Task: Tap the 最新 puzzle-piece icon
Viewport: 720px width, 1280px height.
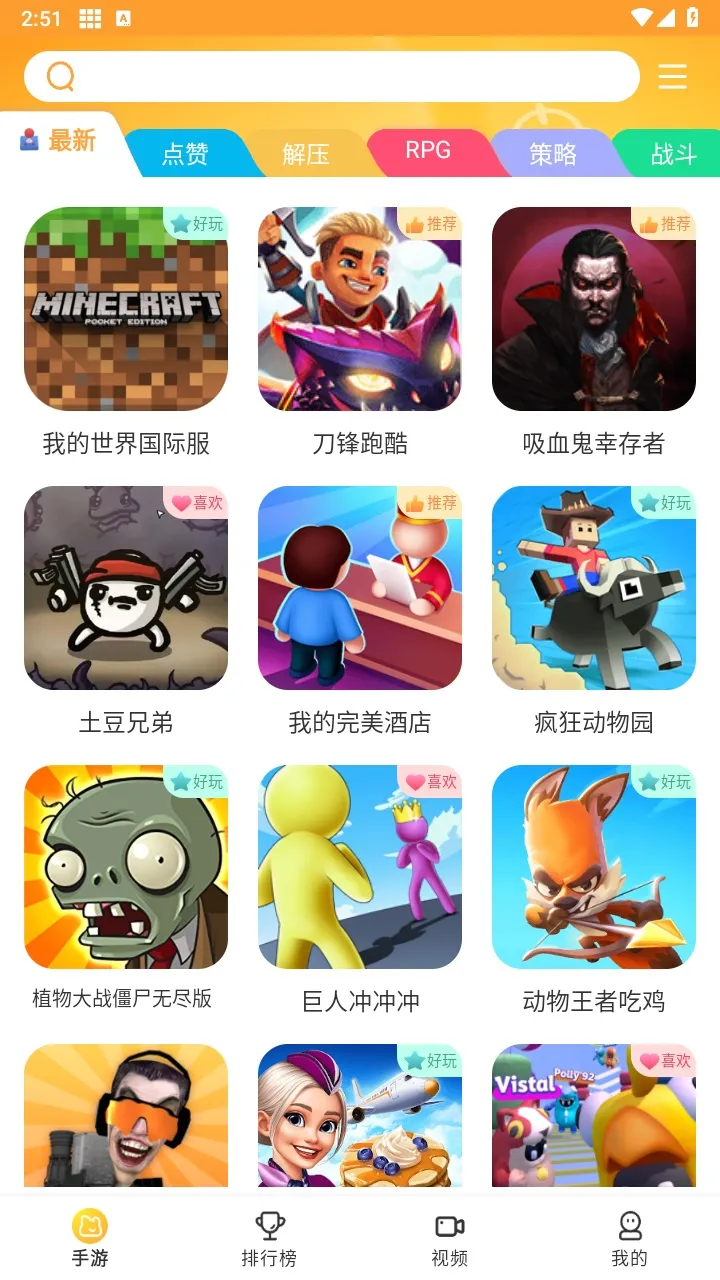Action: pyautogui.click(x=29, y=140)
